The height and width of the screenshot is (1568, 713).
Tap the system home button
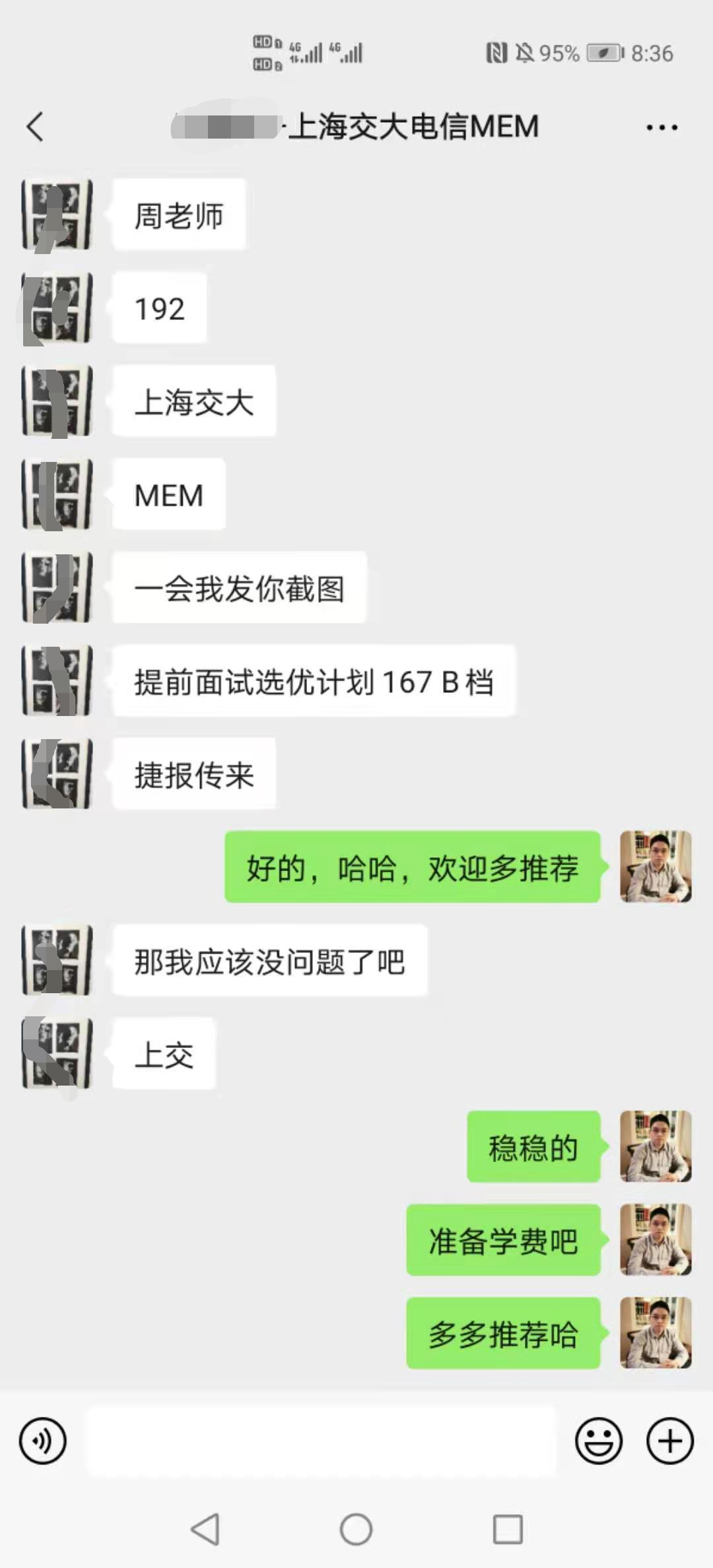(x=356, y=1529)
